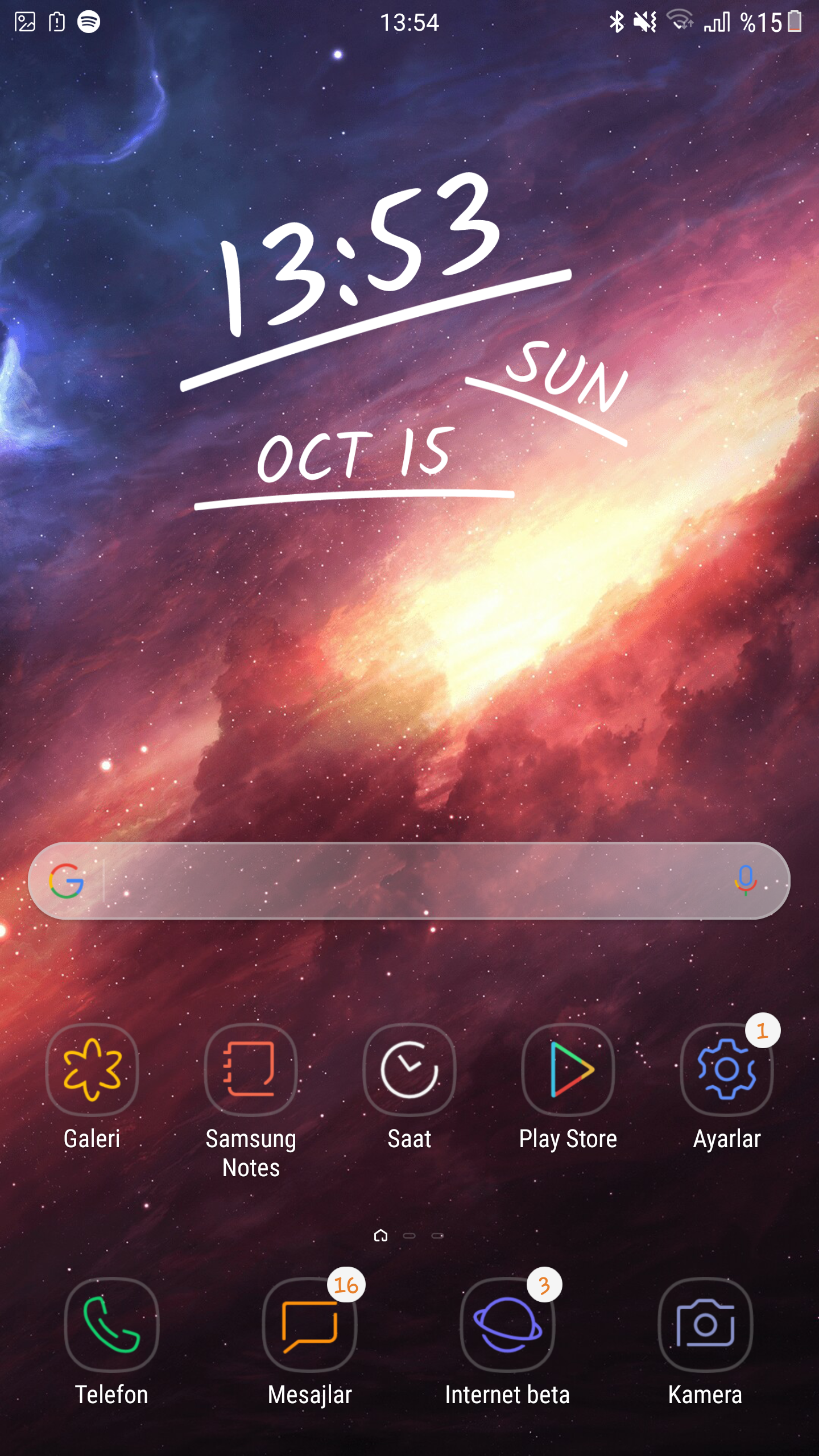The width and height of the screenshot is (819, 1456).
Task: Launch Internet beta browser
Action: [x=507, y=1325]
